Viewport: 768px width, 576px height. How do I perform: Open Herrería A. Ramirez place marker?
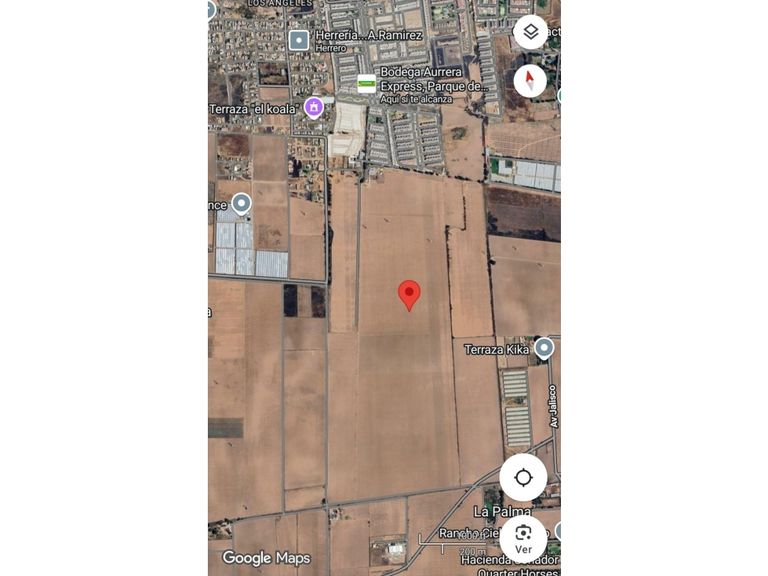pos(299,40)
